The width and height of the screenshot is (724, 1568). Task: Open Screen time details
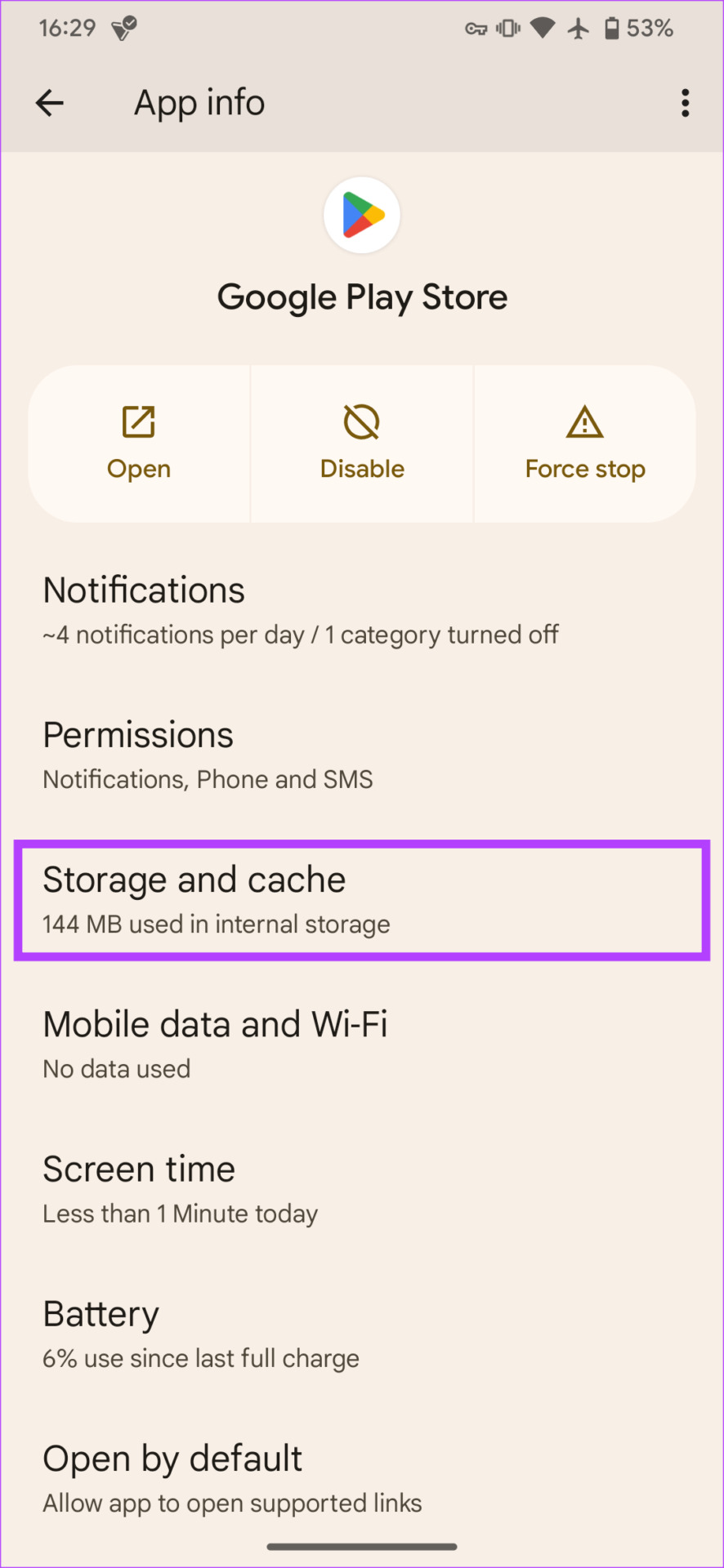362,1190
